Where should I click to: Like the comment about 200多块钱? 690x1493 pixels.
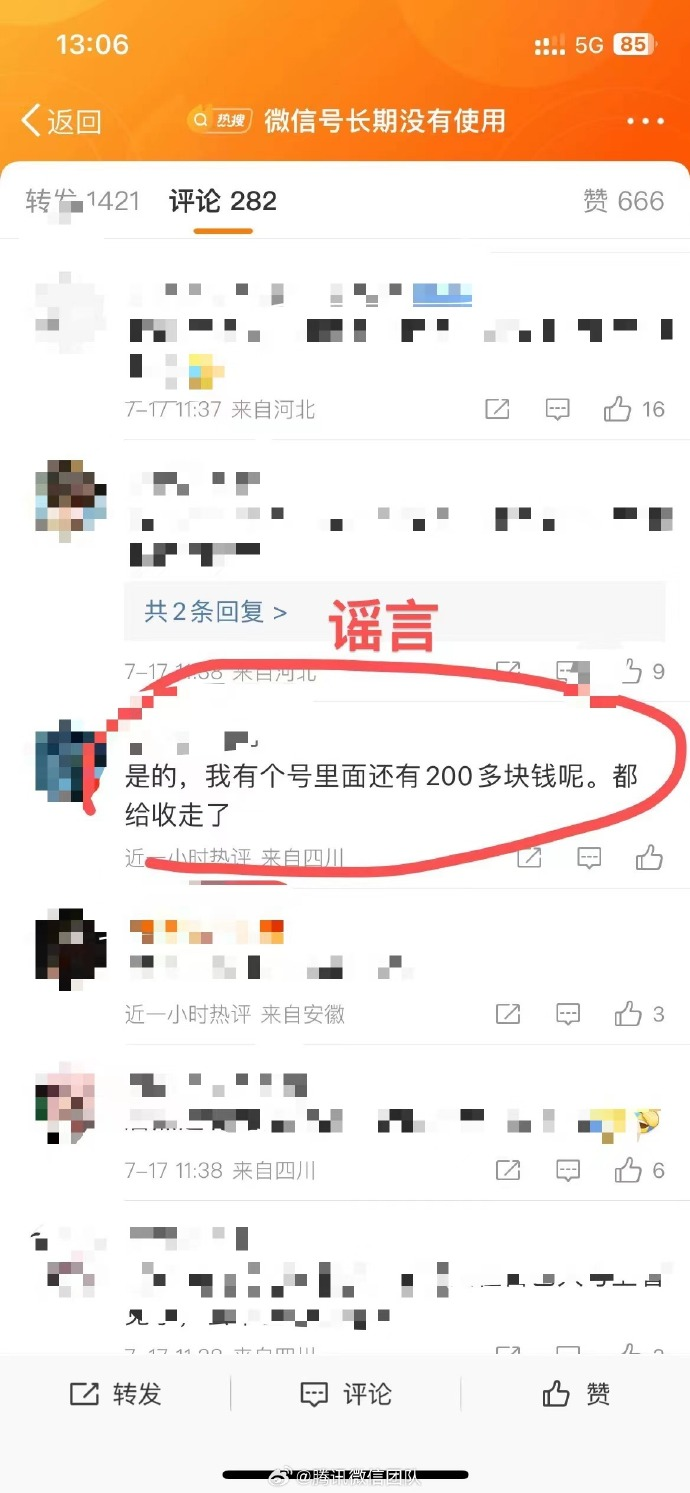[x=649, y=857]
